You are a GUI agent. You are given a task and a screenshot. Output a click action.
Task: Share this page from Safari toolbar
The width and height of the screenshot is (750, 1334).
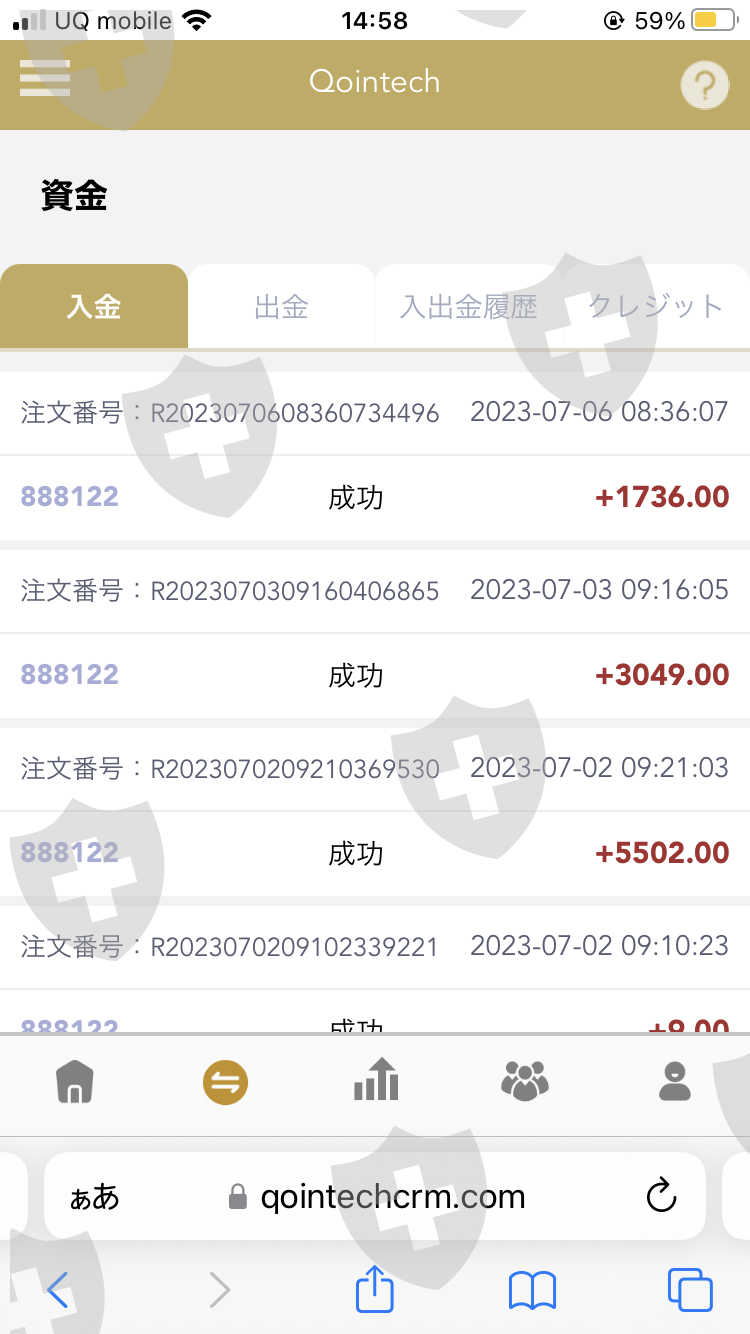(375, 1289)
